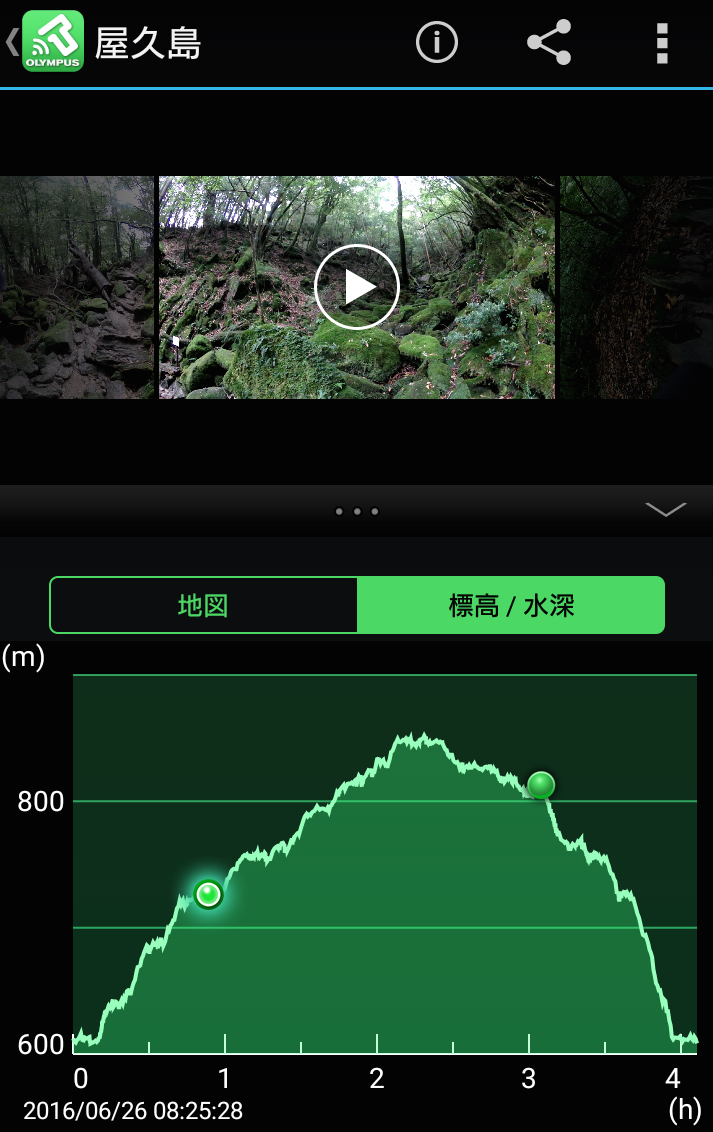The image size is (713, 1132).
Task: Collapse the panel using the down chevron
Action: pos(666,510)
